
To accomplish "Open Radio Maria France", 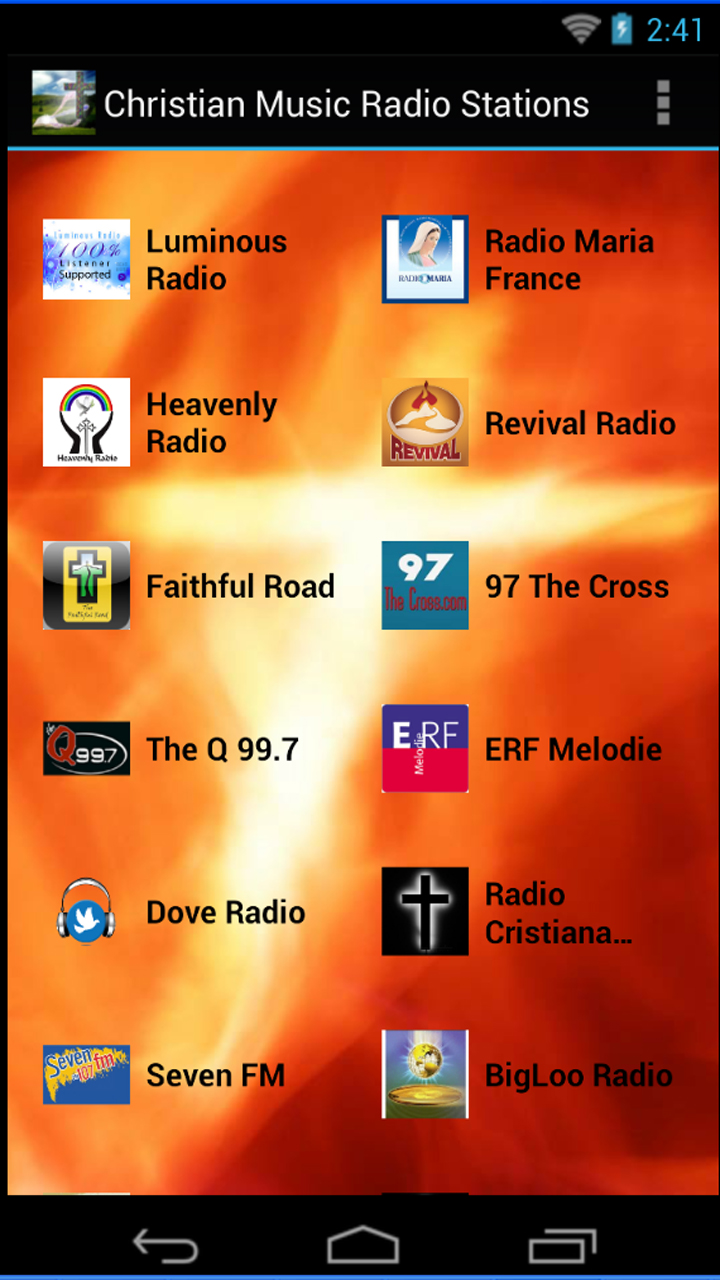I will [x=530, y=260].
